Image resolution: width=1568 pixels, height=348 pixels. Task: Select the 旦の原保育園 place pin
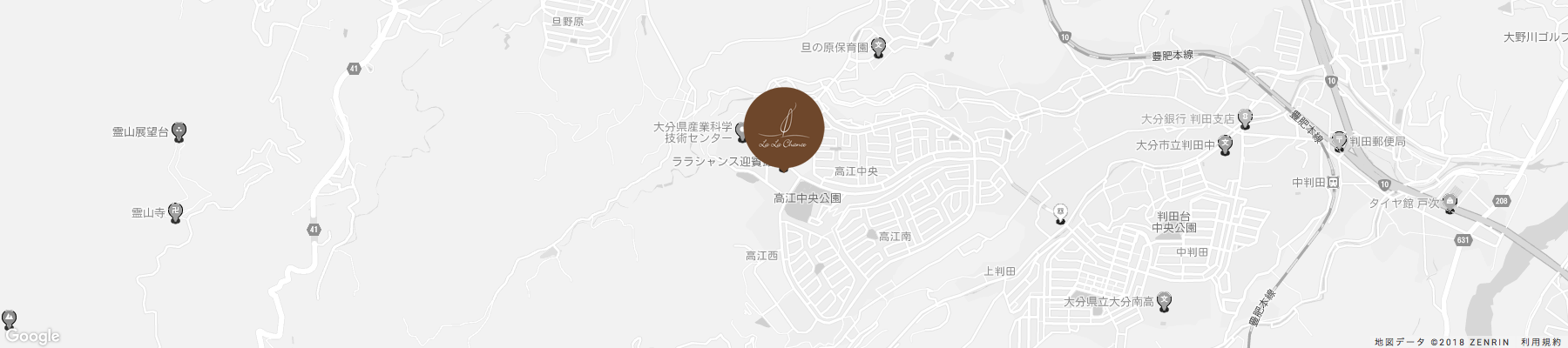(x=880, y=47)
